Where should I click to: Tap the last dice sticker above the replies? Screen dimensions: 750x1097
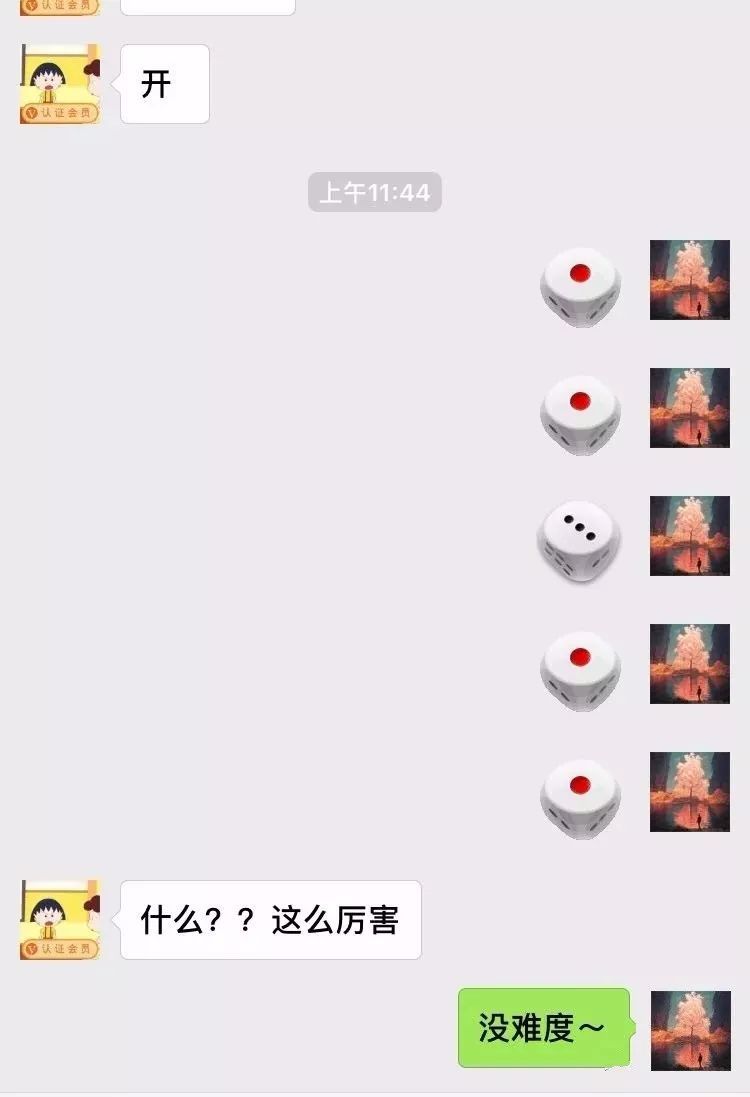pos(580,795)
